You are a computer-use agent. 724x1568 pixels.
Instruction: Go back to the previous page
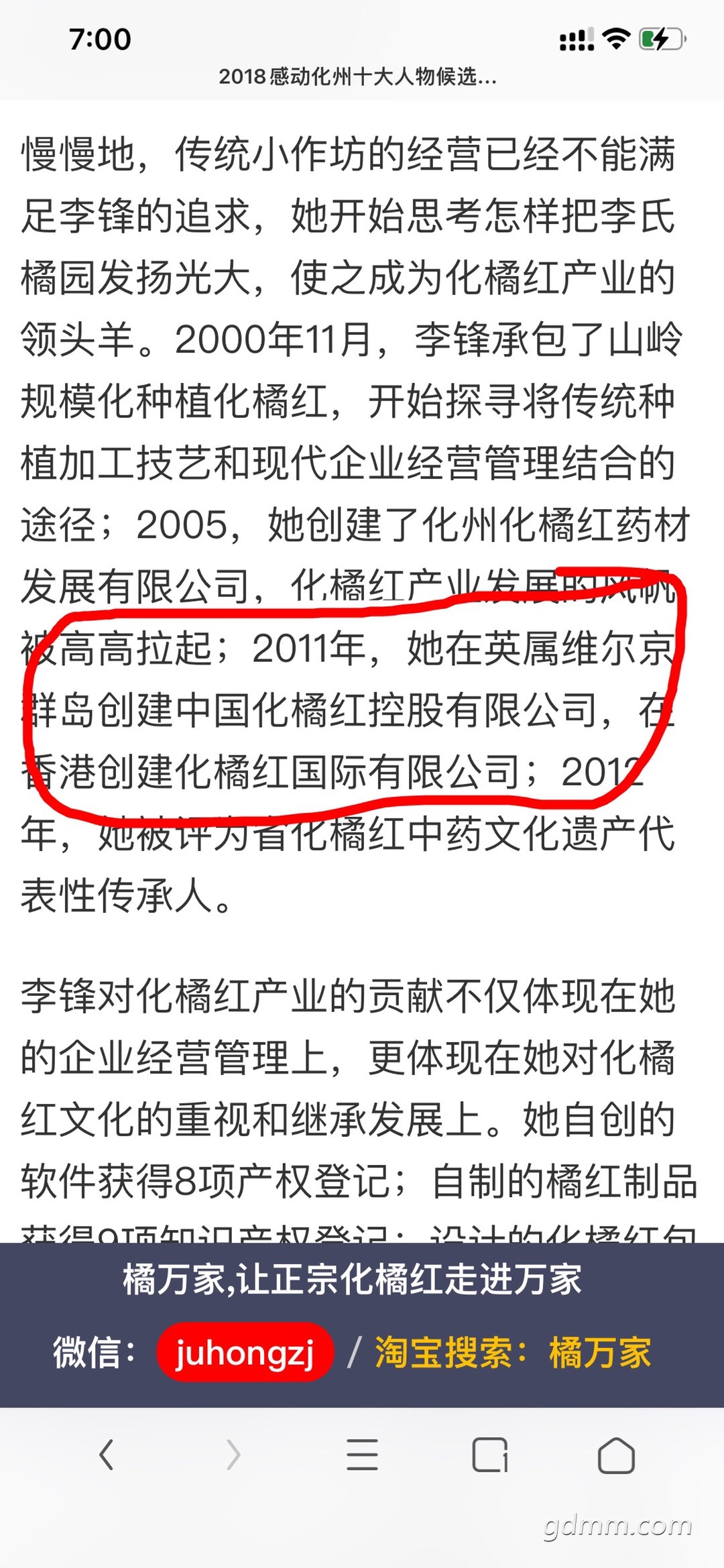(x=106, y=1454)
